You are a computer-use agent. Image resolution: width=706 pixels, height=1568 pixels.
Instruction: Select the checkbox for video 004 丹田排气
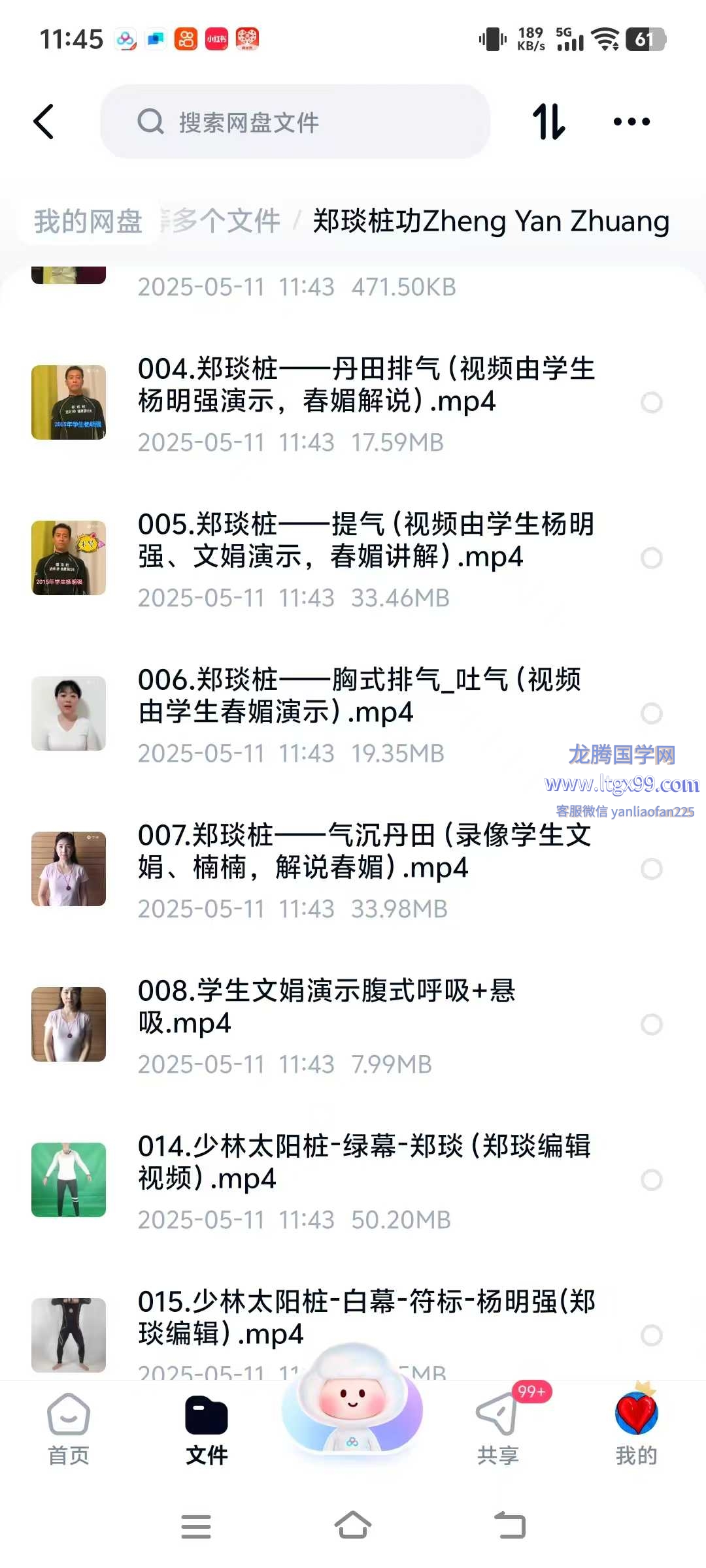point(651,402)
